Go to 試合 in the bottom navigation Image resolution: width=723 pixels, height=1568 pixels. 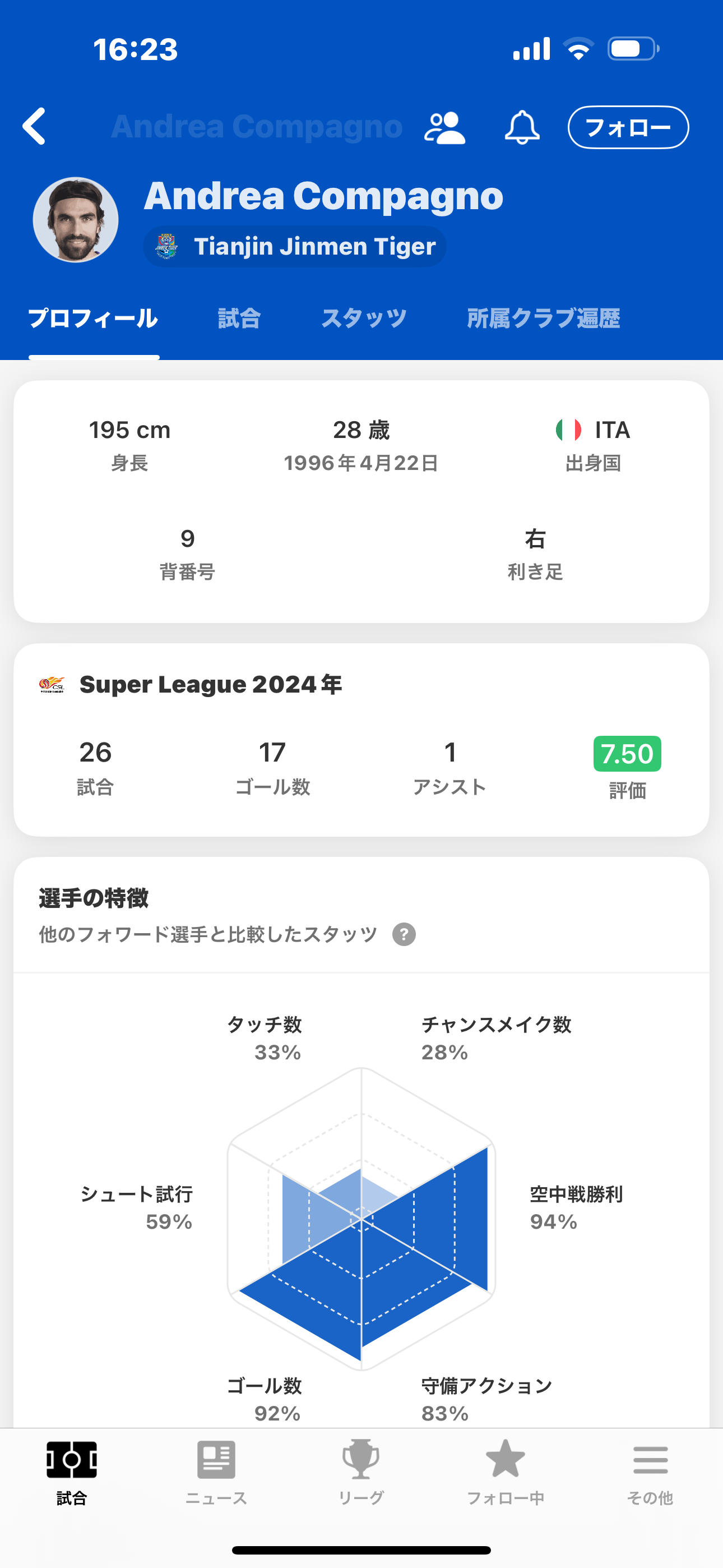(x=72, y=1472)
